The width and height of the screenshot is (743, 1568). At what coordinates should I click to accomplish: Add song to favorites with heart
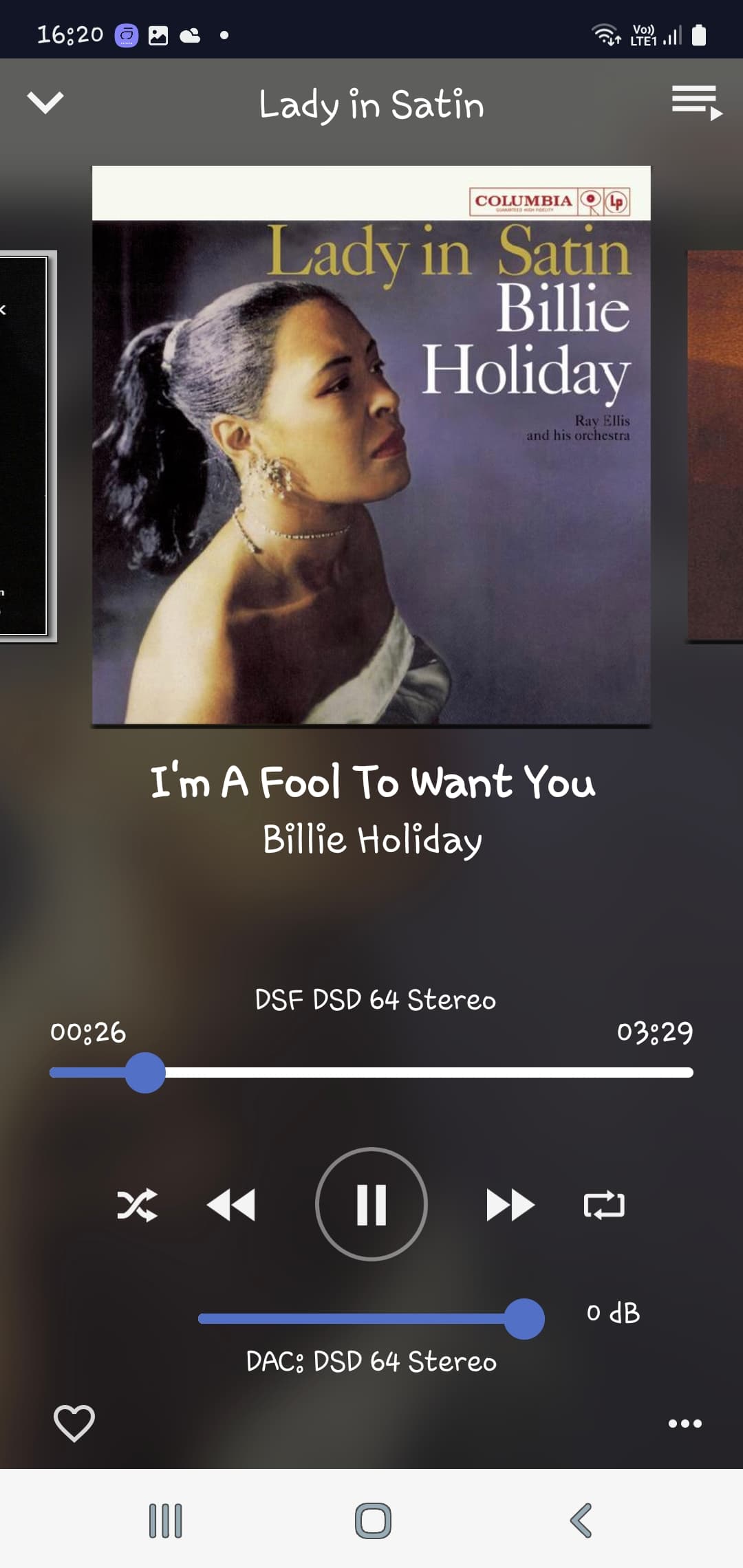(74, 1423)
